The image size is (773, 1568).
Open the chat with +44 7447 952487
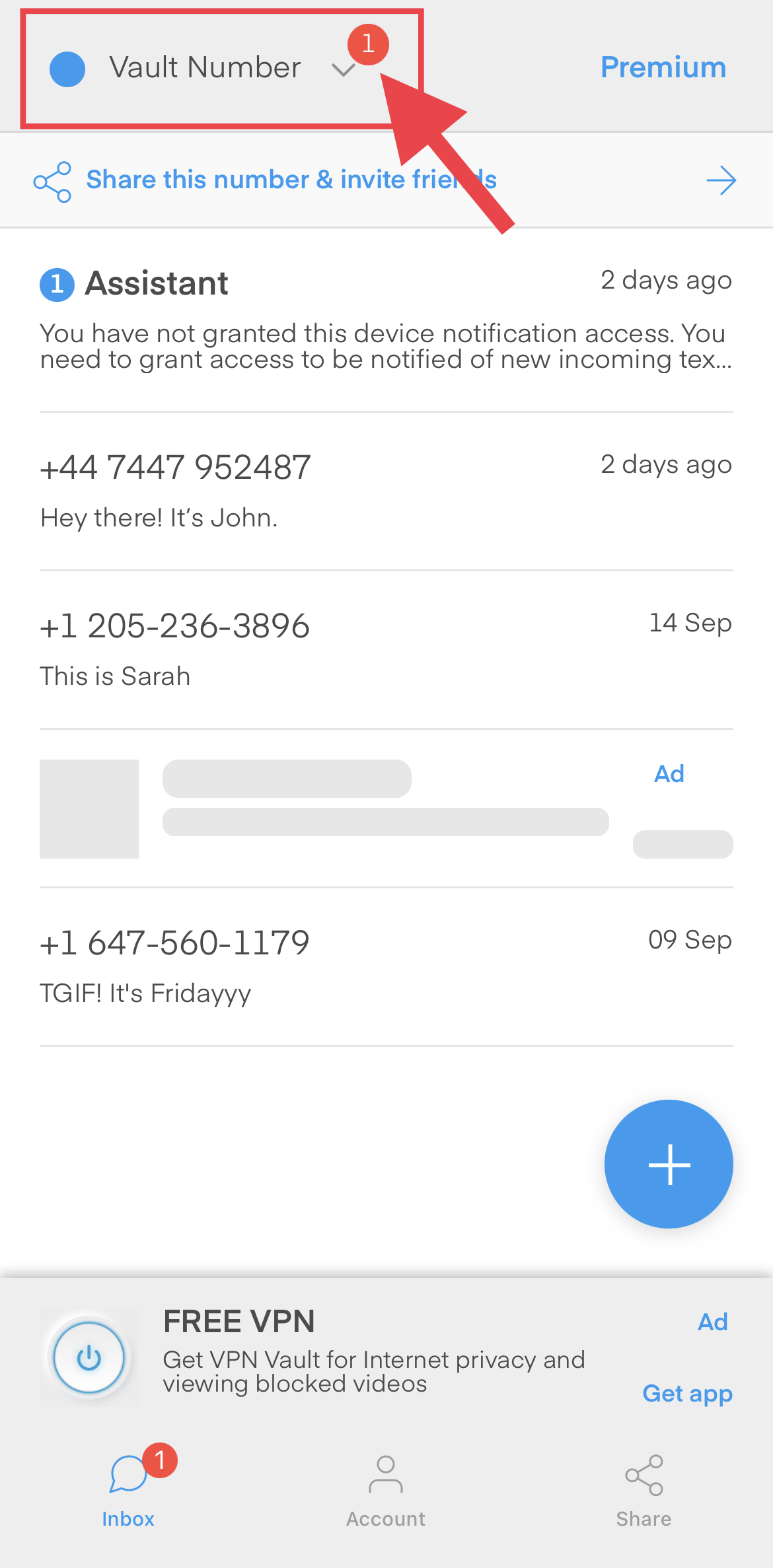[x=386, y=491]
